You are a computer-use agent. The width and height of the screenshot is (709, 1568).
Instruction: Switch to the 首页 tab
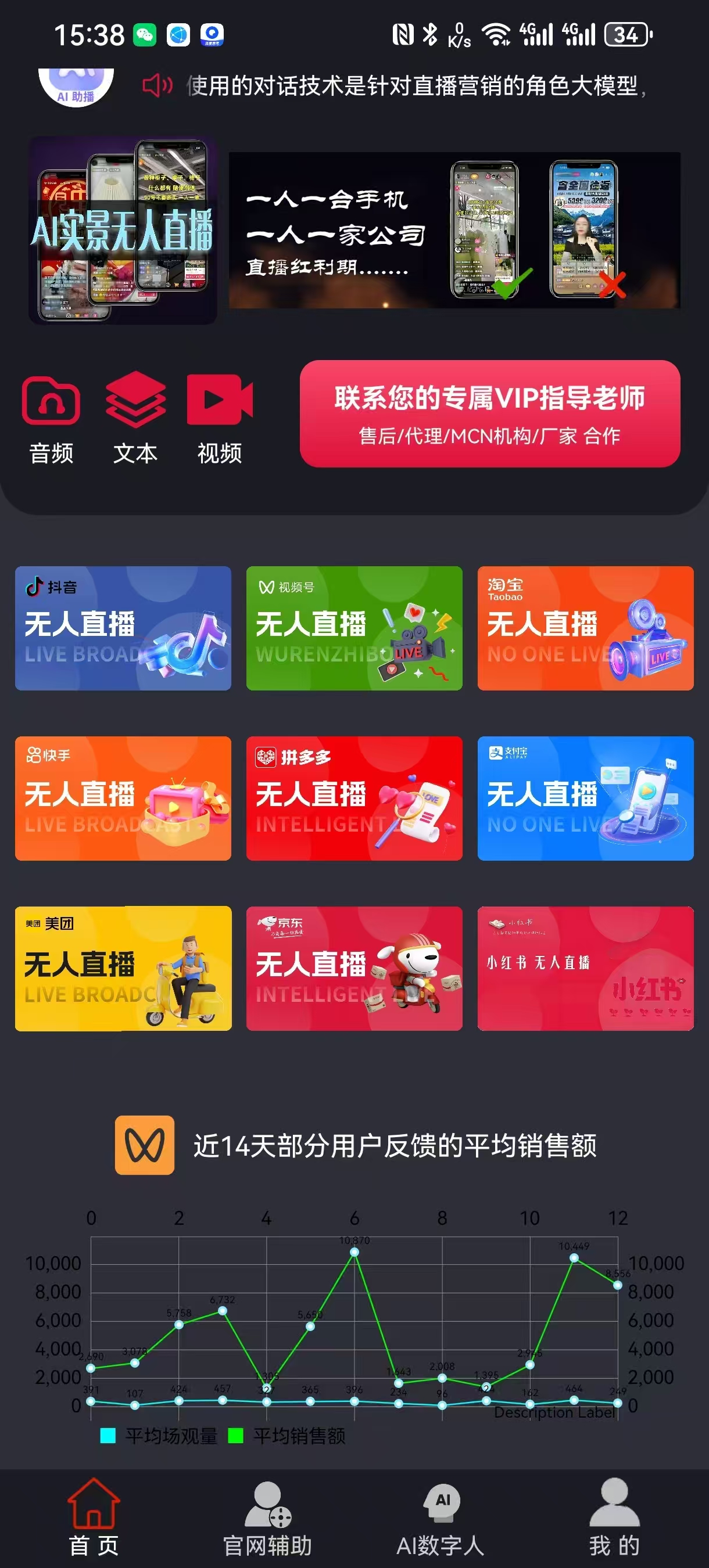coord(93,1517)
